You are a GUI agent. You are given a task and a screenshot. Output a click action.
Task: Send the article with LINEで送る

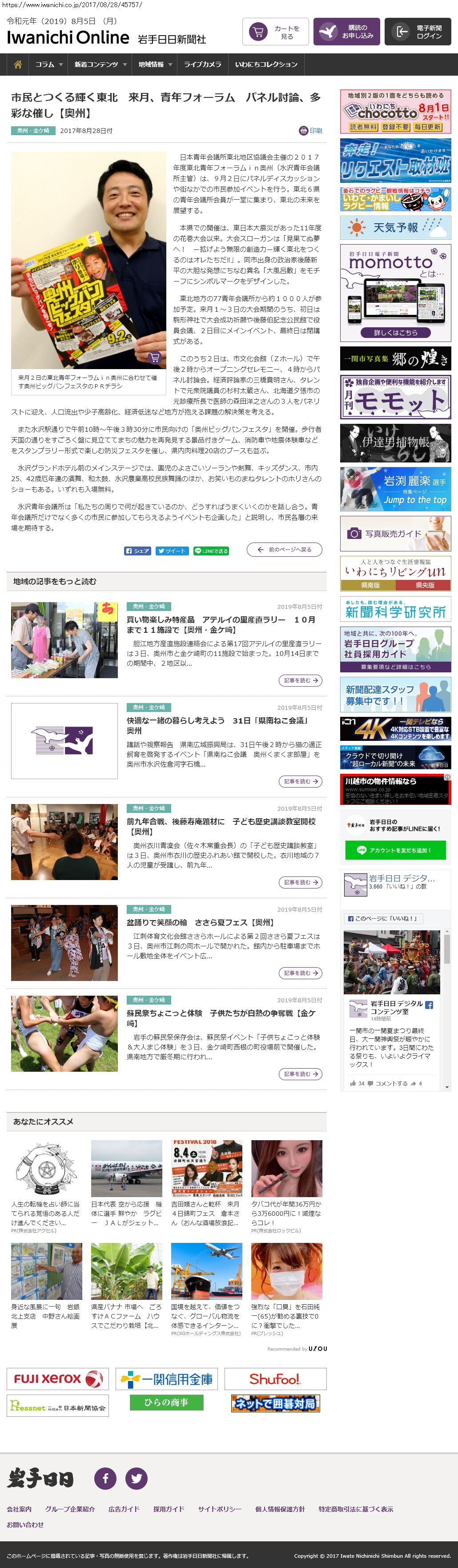point(211,550)
